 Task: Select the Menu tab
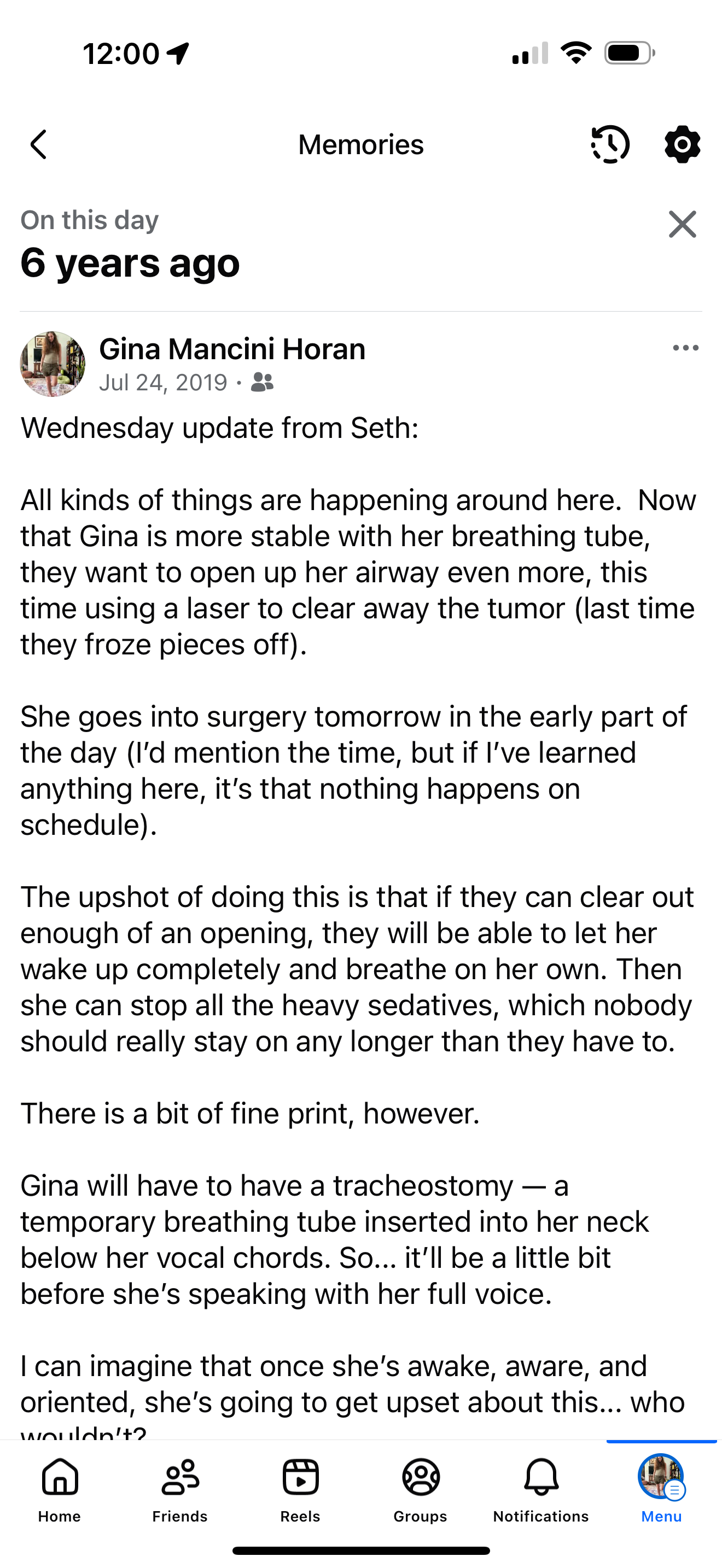tap(661, 1489)
